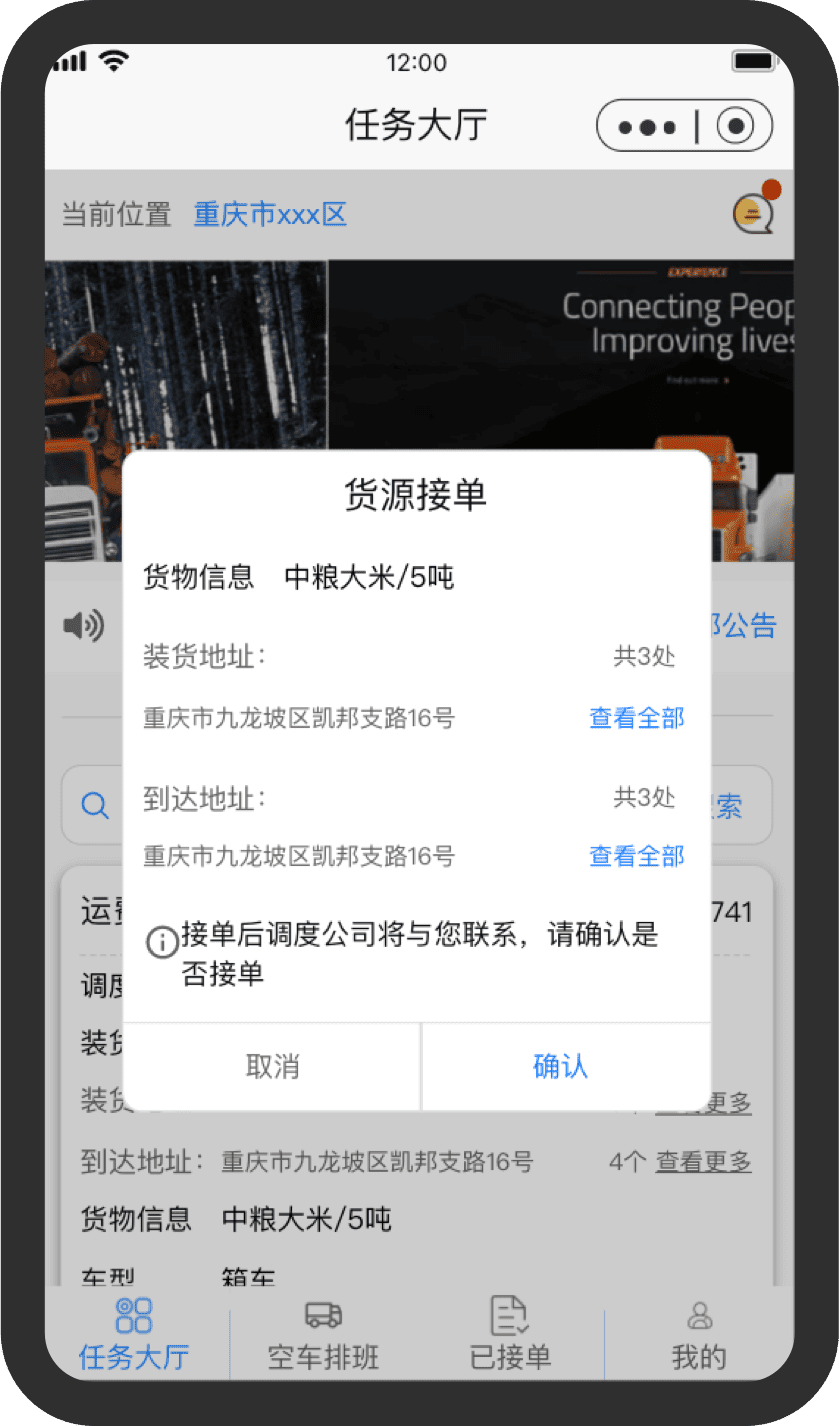
Task: Open the mini program more options menu
Action: (648, 127)
